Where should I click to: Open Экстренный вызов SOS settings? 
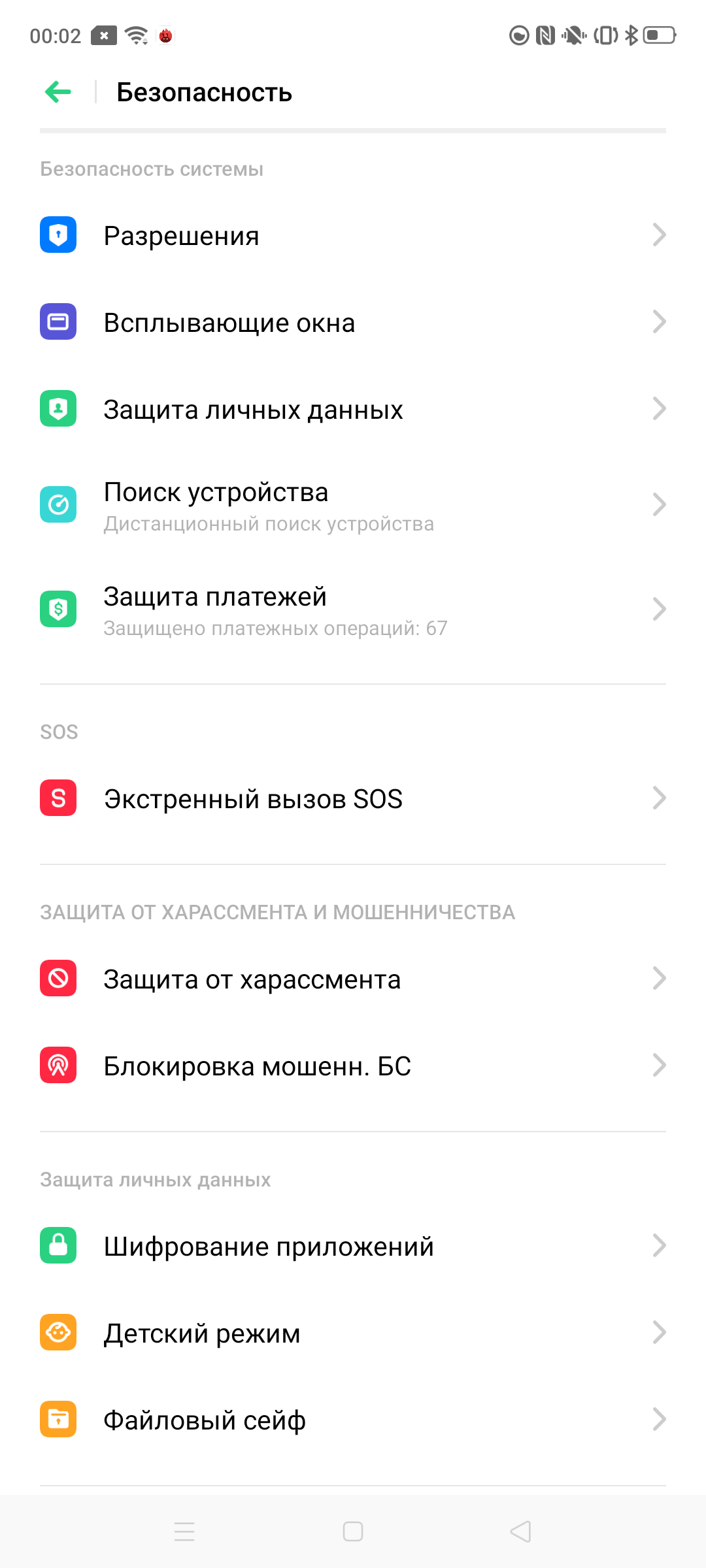[x=261, y=798]
